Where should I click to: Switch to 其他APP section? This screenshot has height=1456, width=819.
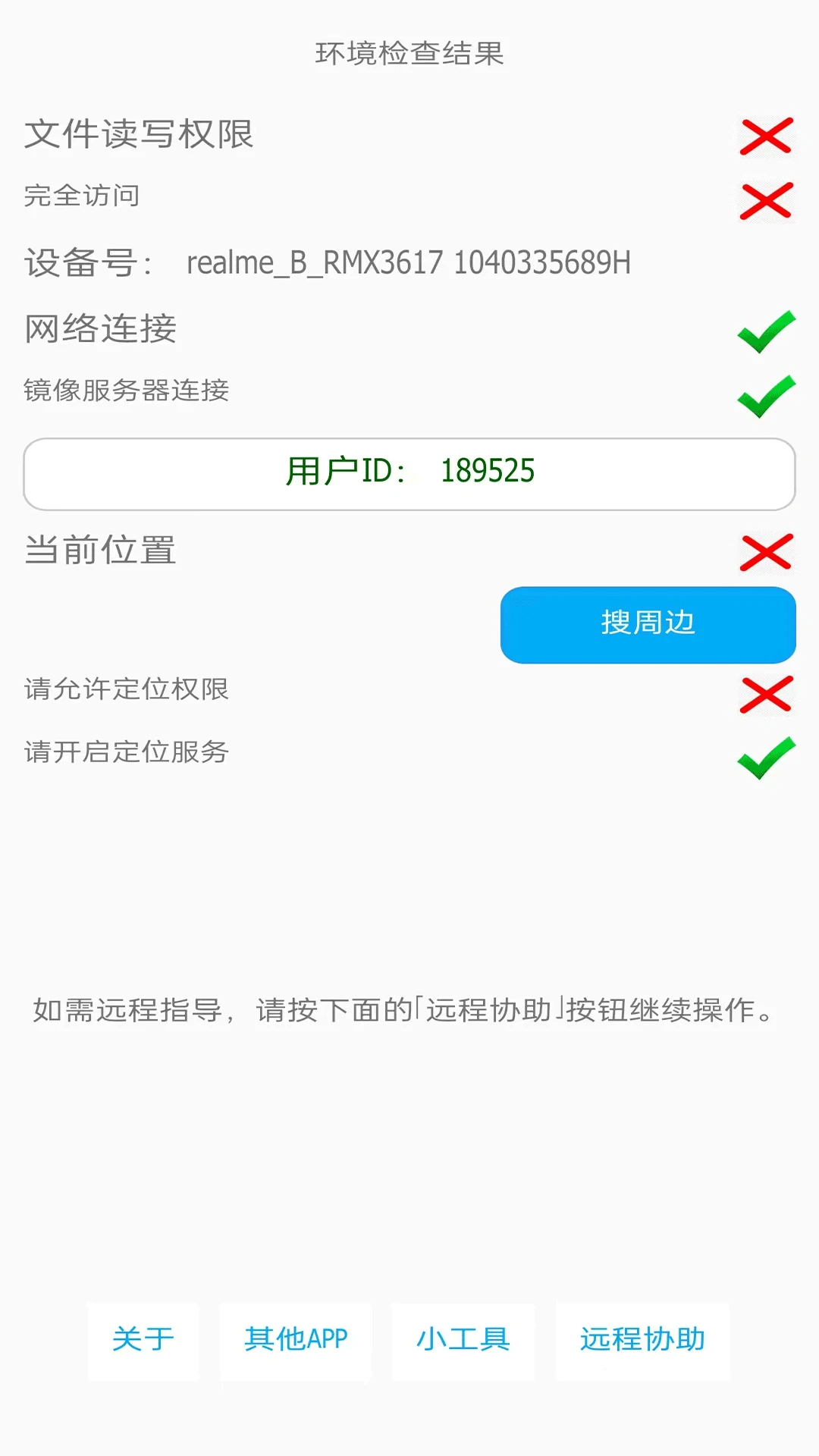click(x=295, y=1340)
